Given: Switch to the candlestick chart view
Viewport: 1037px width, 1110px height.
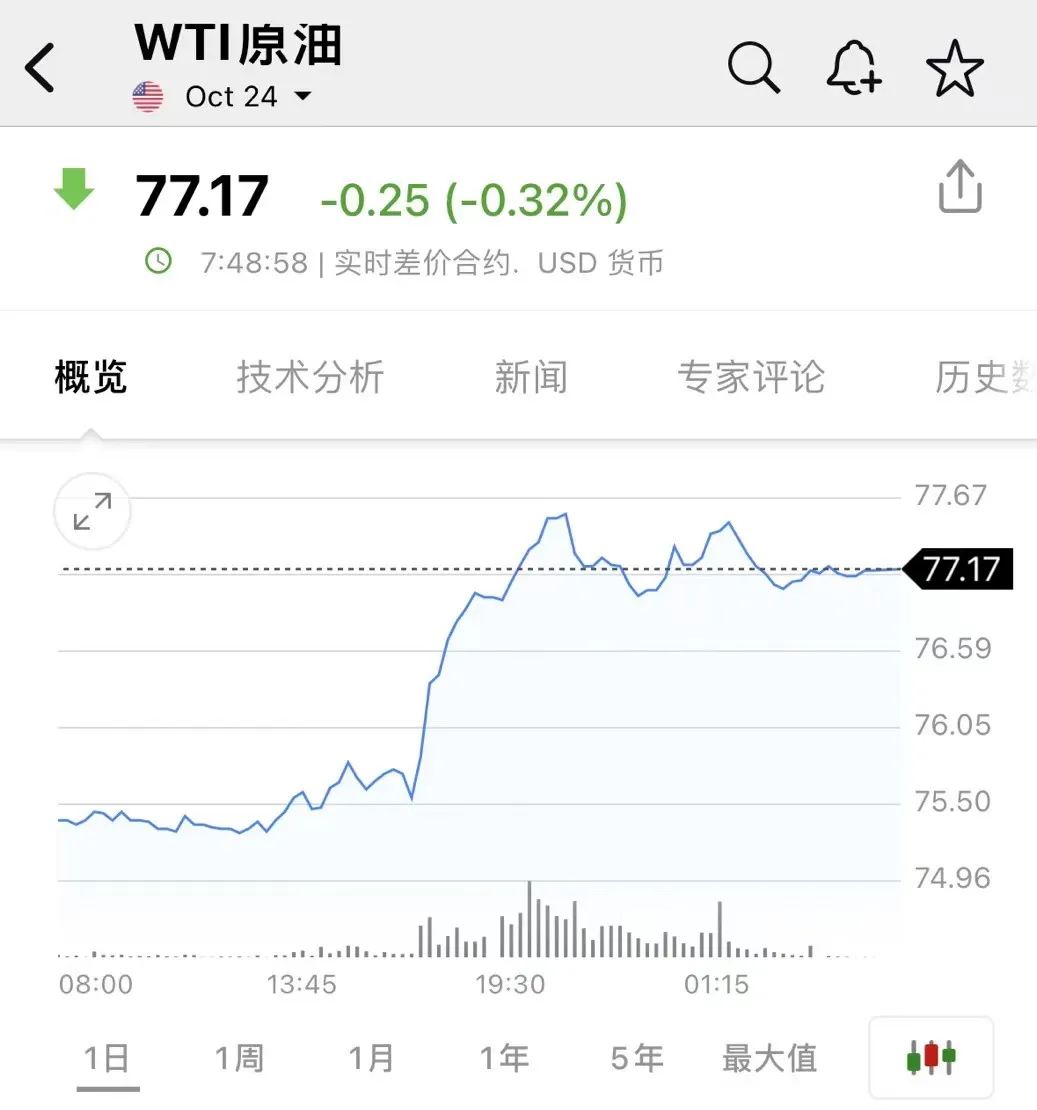Looking at the screenshot, I should click(x=931, y=1057).
